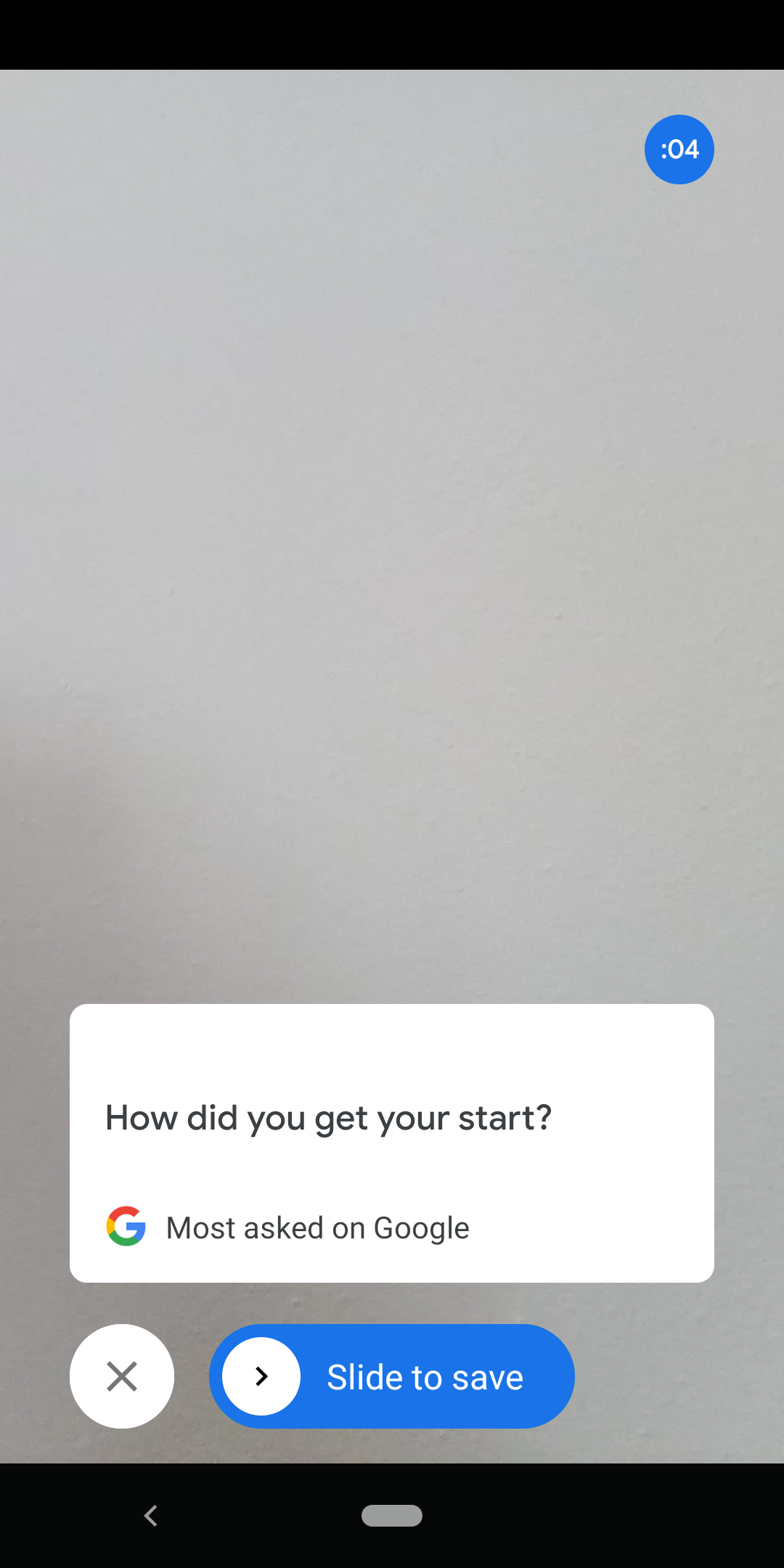
Task: Go back using the system back arrow
Action: pyautogui.click(x=151, y=1516)
